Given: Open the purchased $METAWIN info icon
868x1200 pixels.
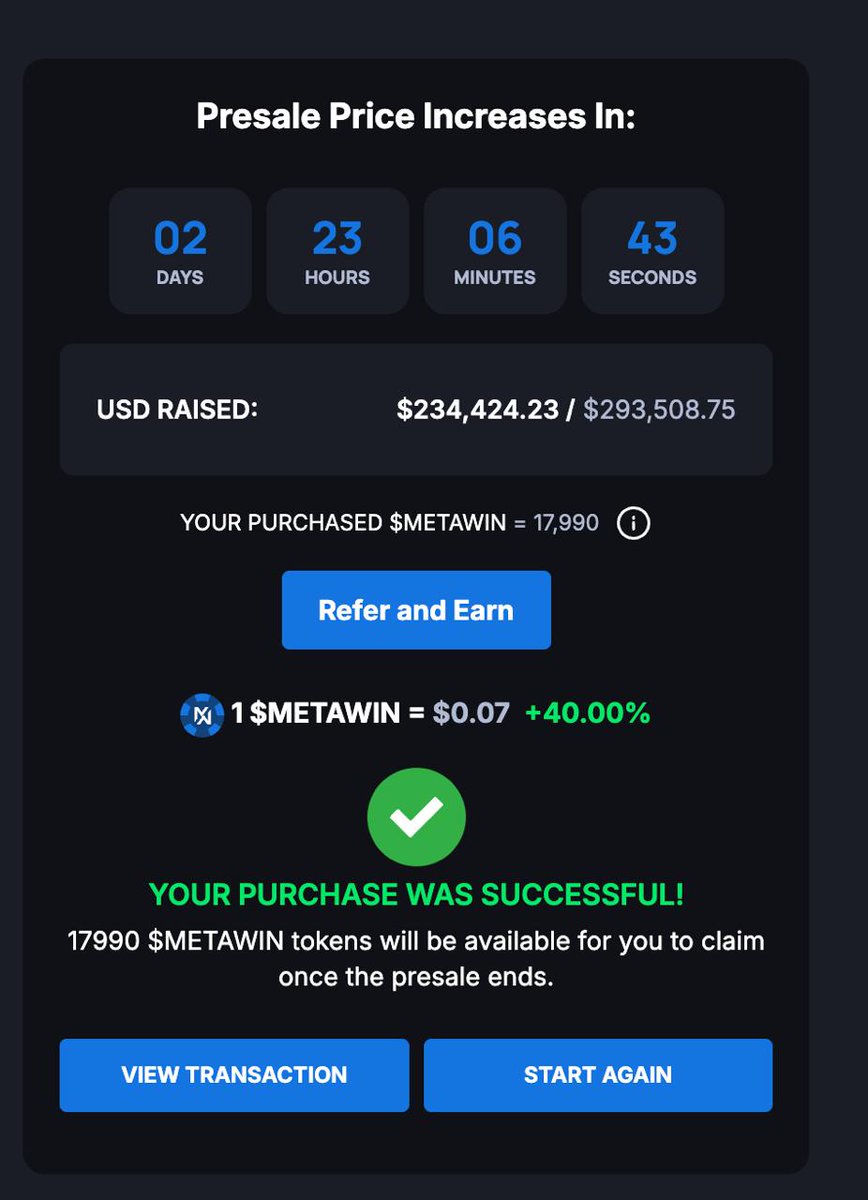Looking at the screenshot, I should (x=633, y=523).
